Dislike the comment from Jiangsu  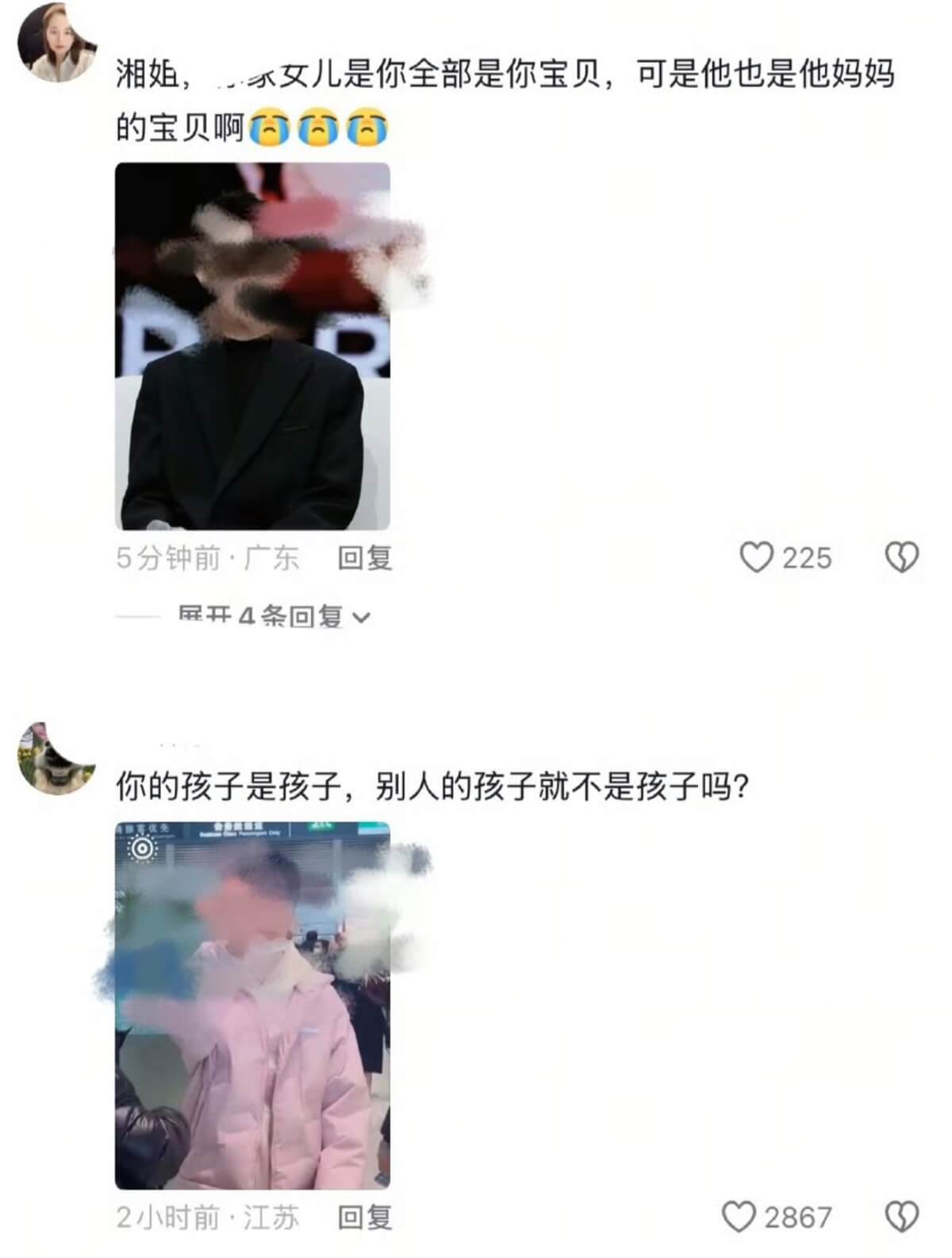click(x=902, y=1217)
